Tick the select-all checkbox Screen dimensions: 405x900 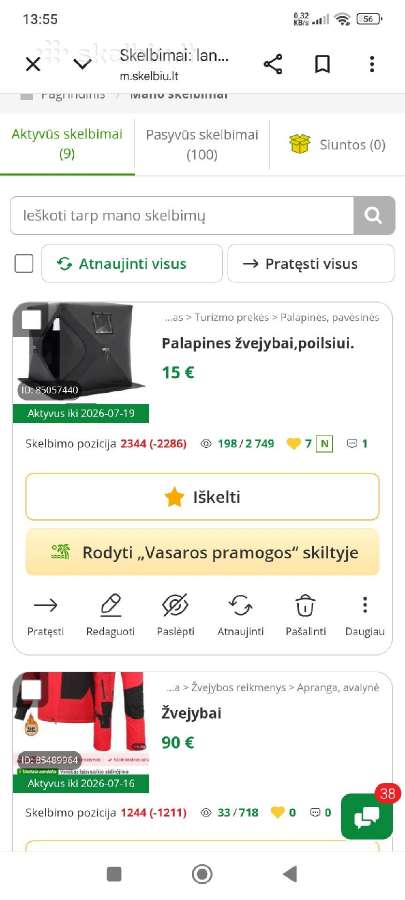(24, 264)
